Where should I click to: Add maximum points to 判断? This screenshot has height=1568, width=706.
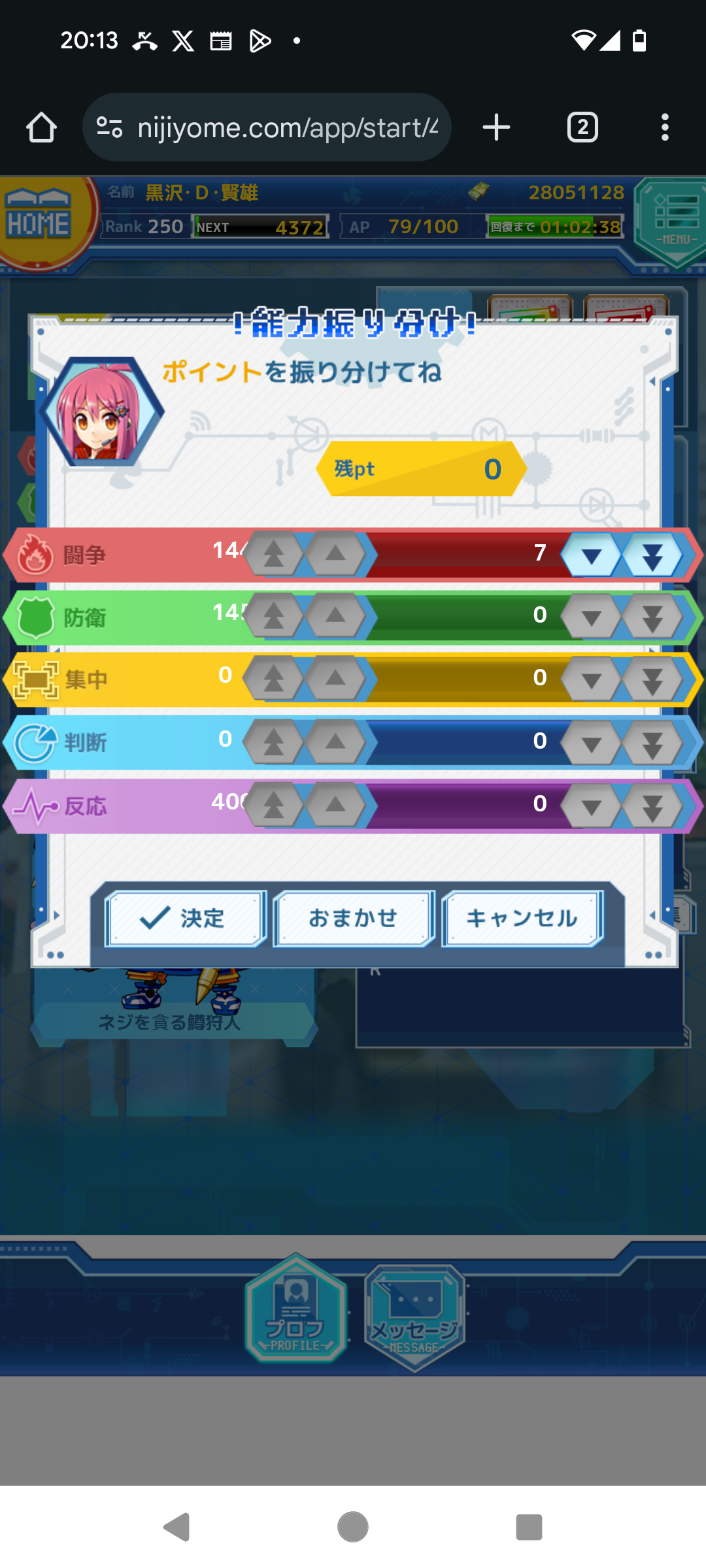click(273, 742)
